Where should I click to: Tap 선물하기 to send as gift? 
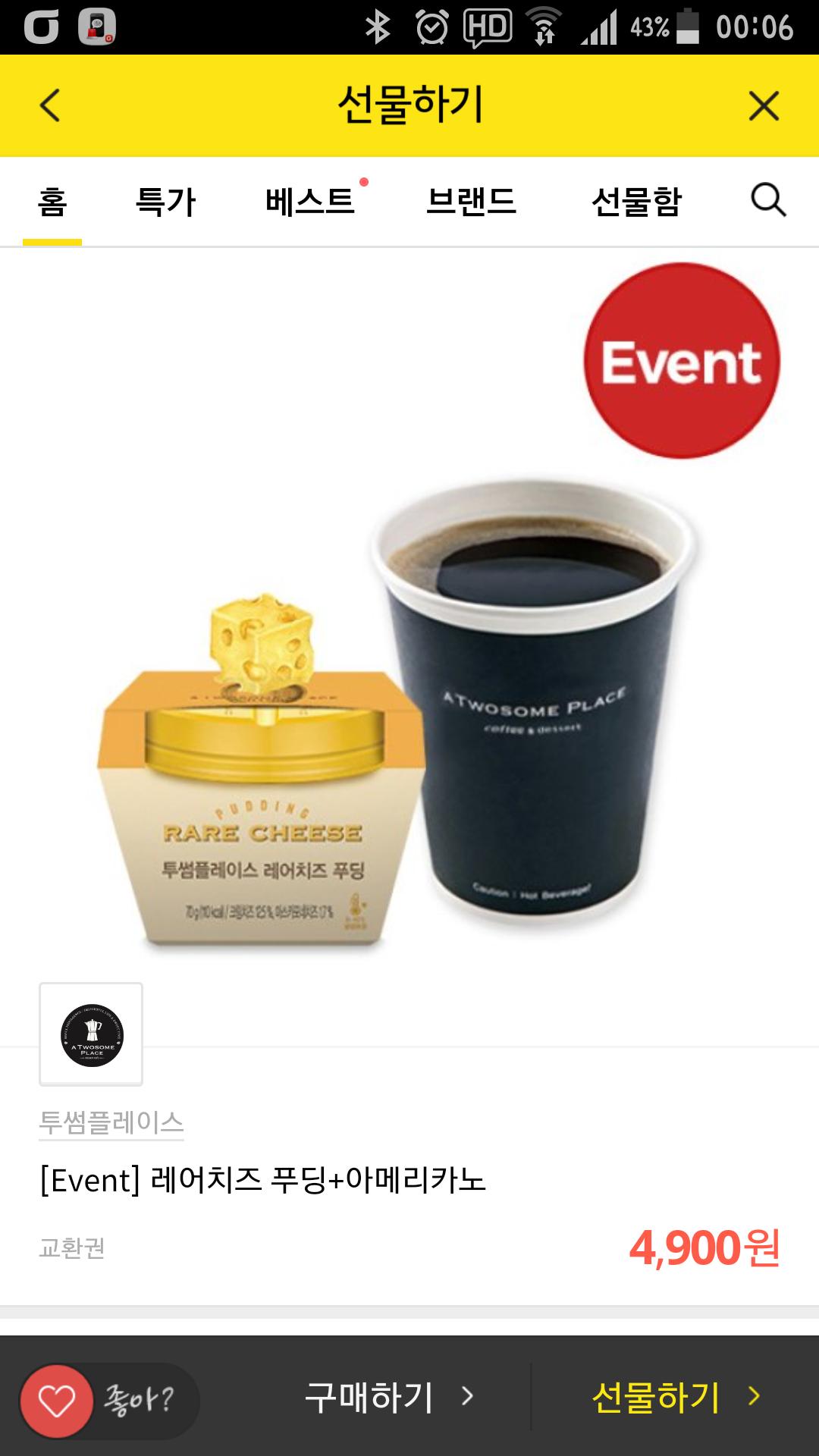click(675, 1397)
